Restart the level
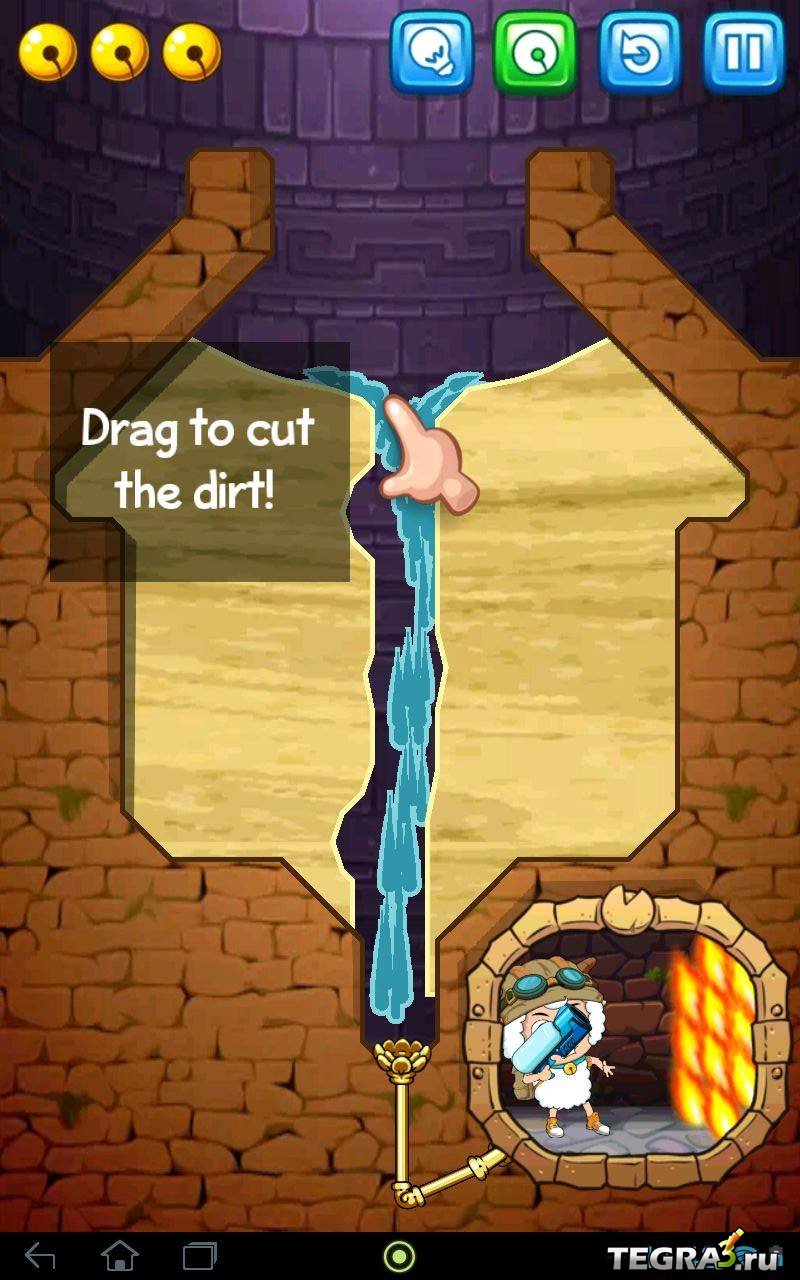 pos(639,52)
